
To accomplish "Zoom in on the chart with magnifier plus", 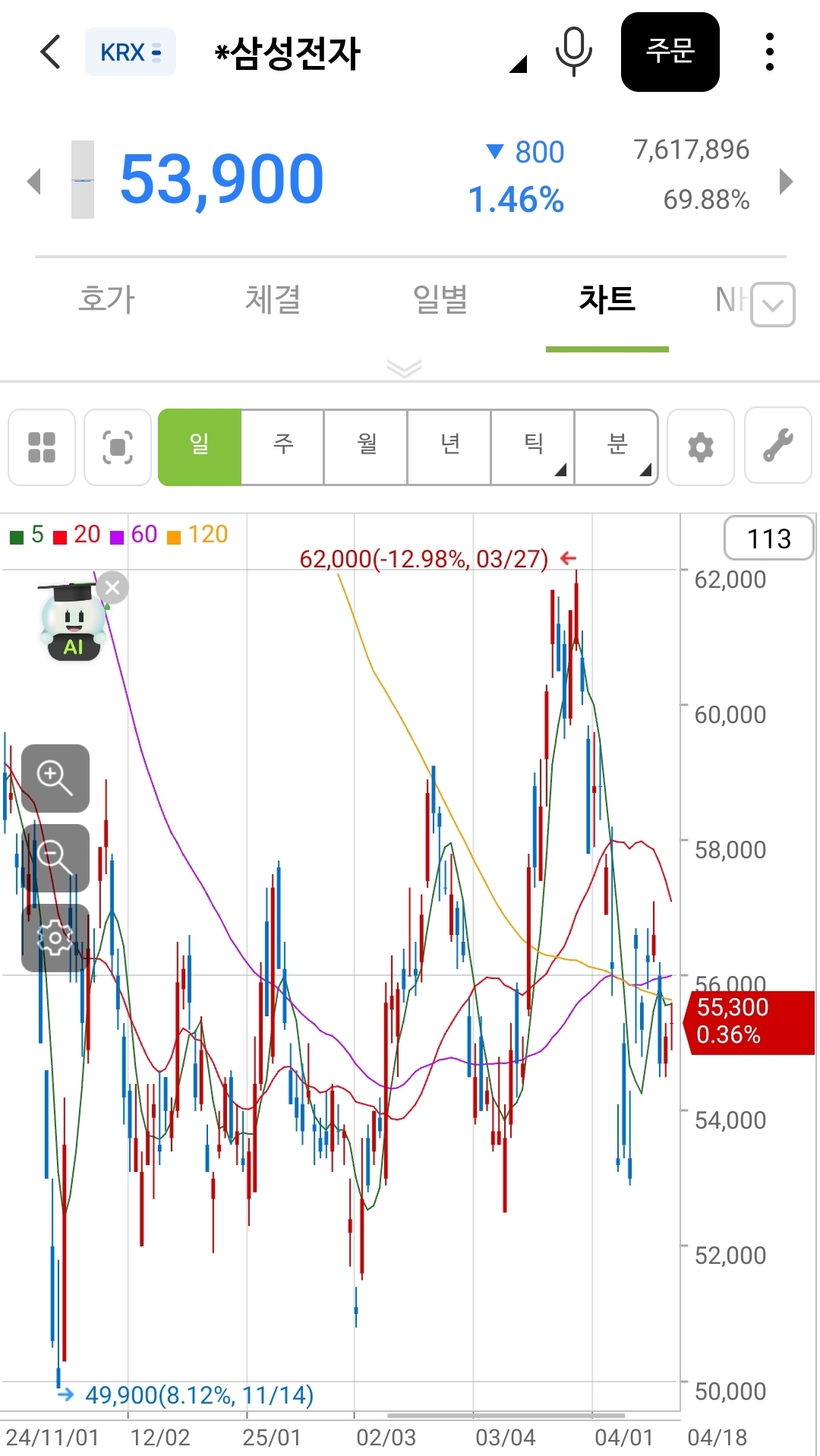I will point(55,779).
